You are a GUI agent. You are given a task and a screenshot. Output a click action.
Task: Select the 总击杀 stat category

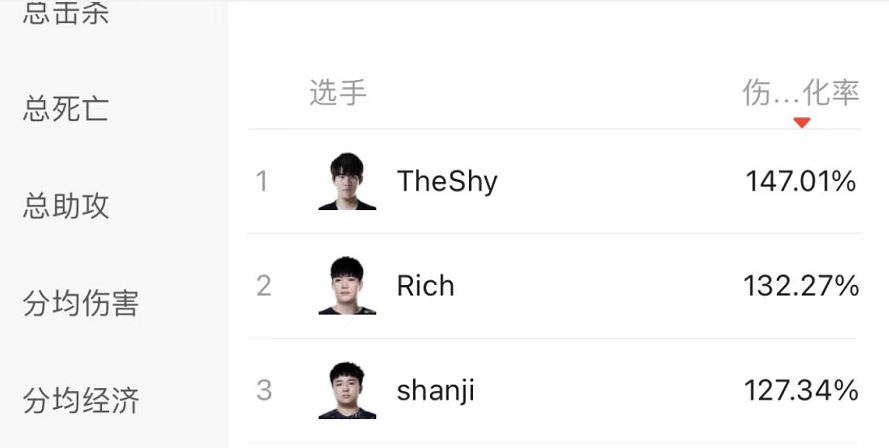click(66, 12)
